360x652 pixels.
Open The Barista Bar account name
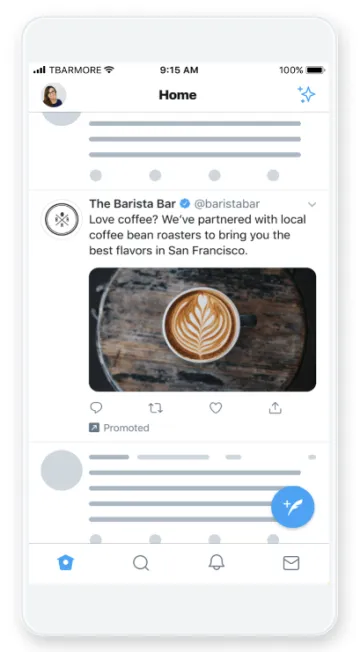(x=132, y=204)
